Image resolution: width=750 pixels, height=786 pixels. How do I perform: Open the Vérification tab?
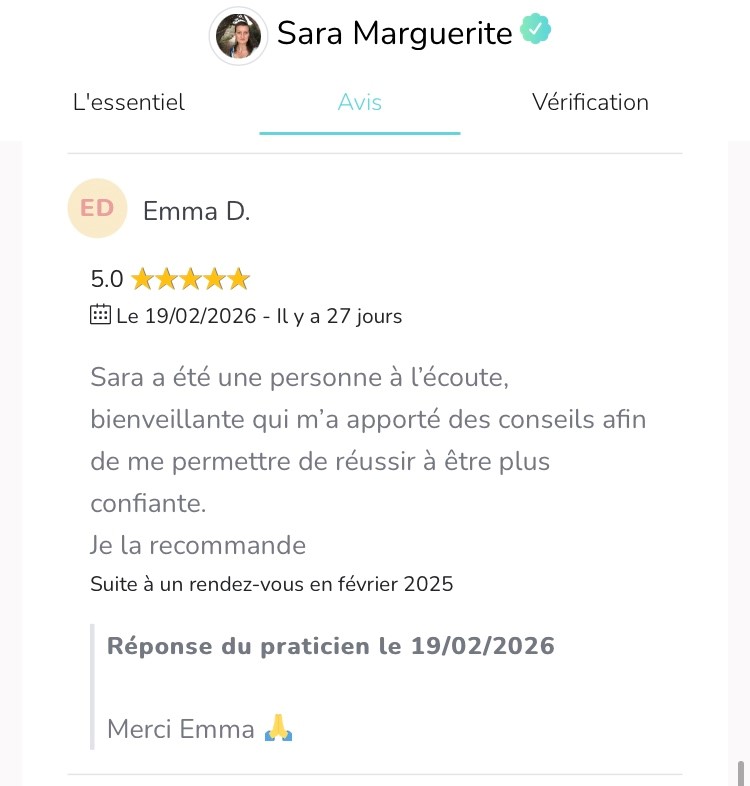pos(591,102)
